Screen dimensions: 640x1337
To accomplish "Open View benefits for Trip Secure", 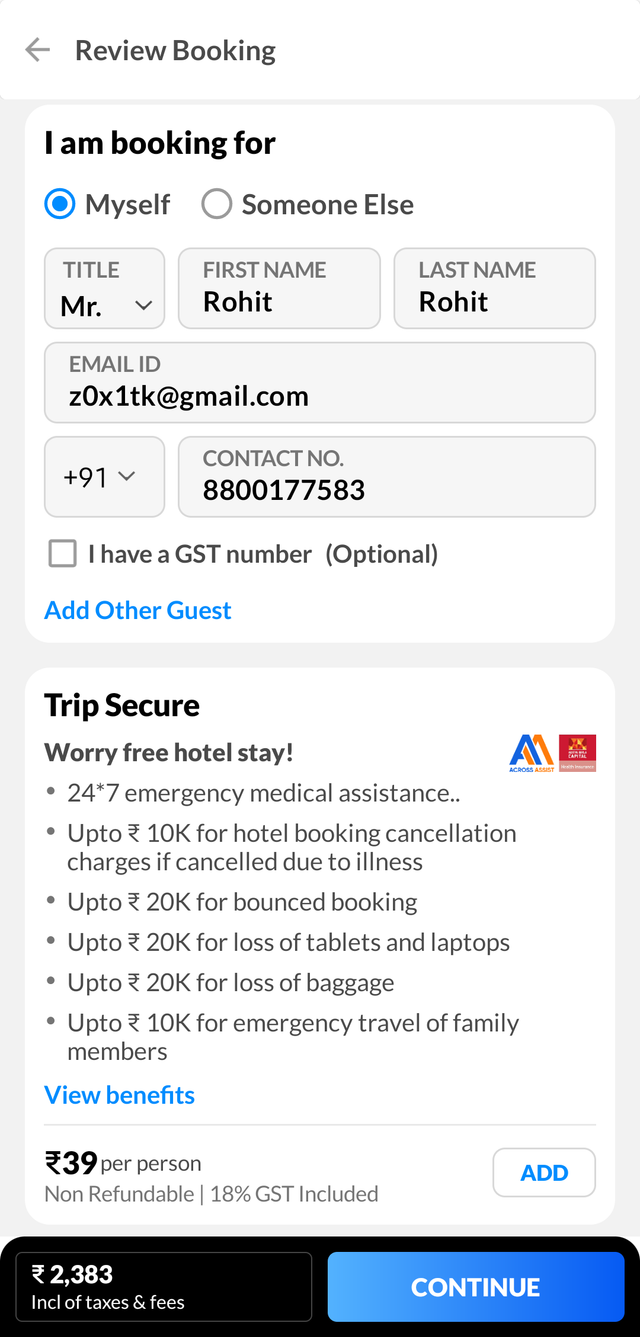I will 119,1095.
